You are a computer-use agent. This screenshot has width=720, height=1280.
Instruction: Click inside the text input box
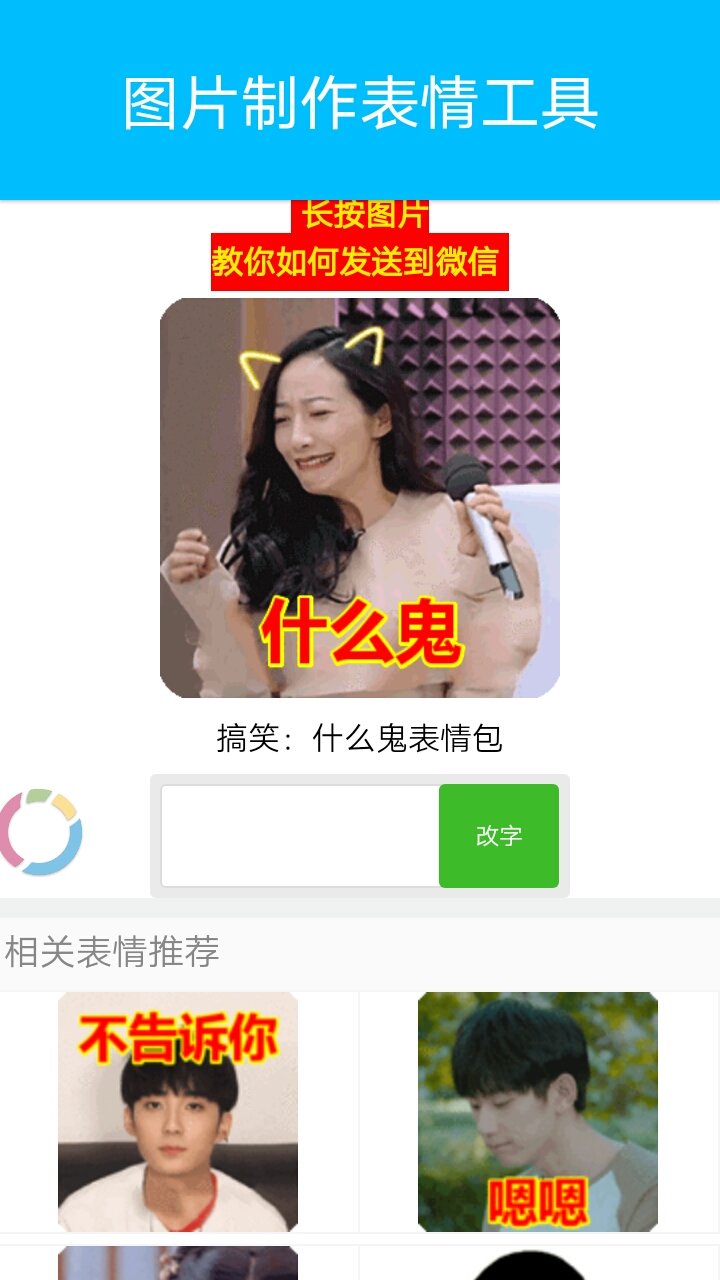coord(300,835)
